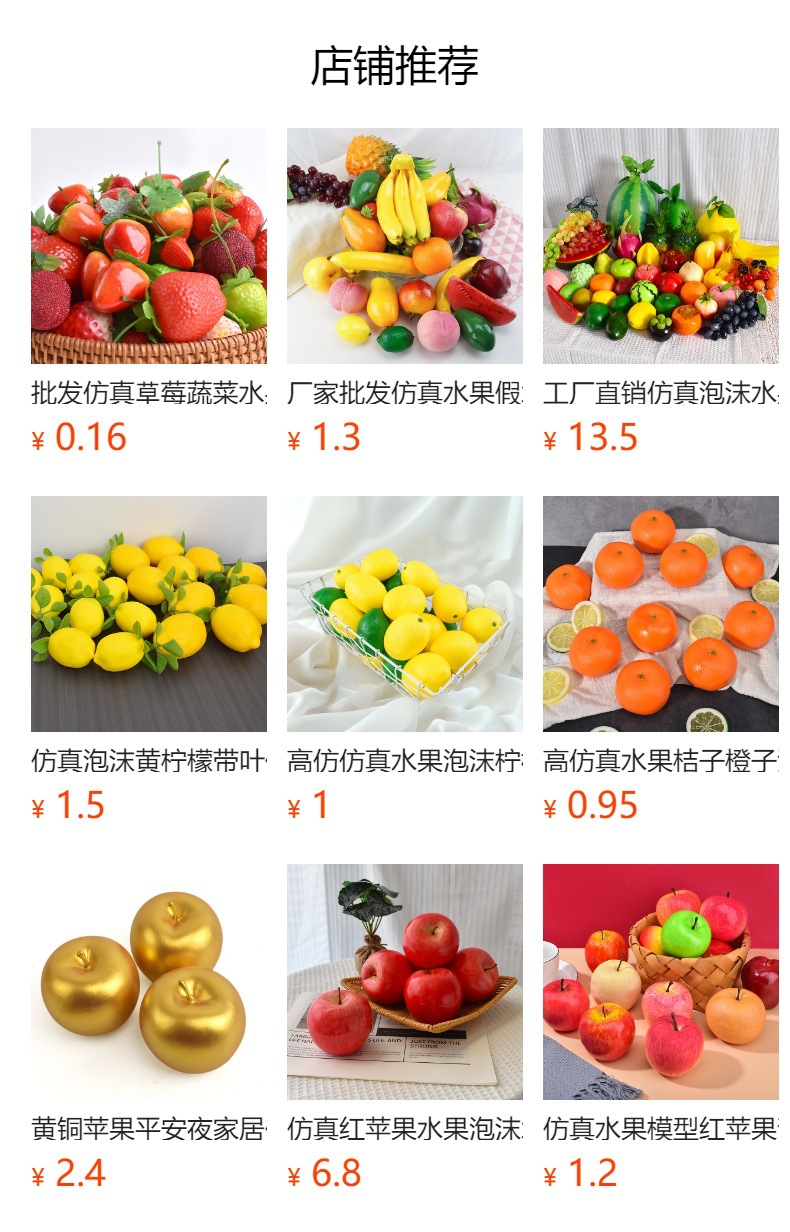
Task: Select the ¥13.5 factory direct foam fruit
Action: (x=661, y=246)
